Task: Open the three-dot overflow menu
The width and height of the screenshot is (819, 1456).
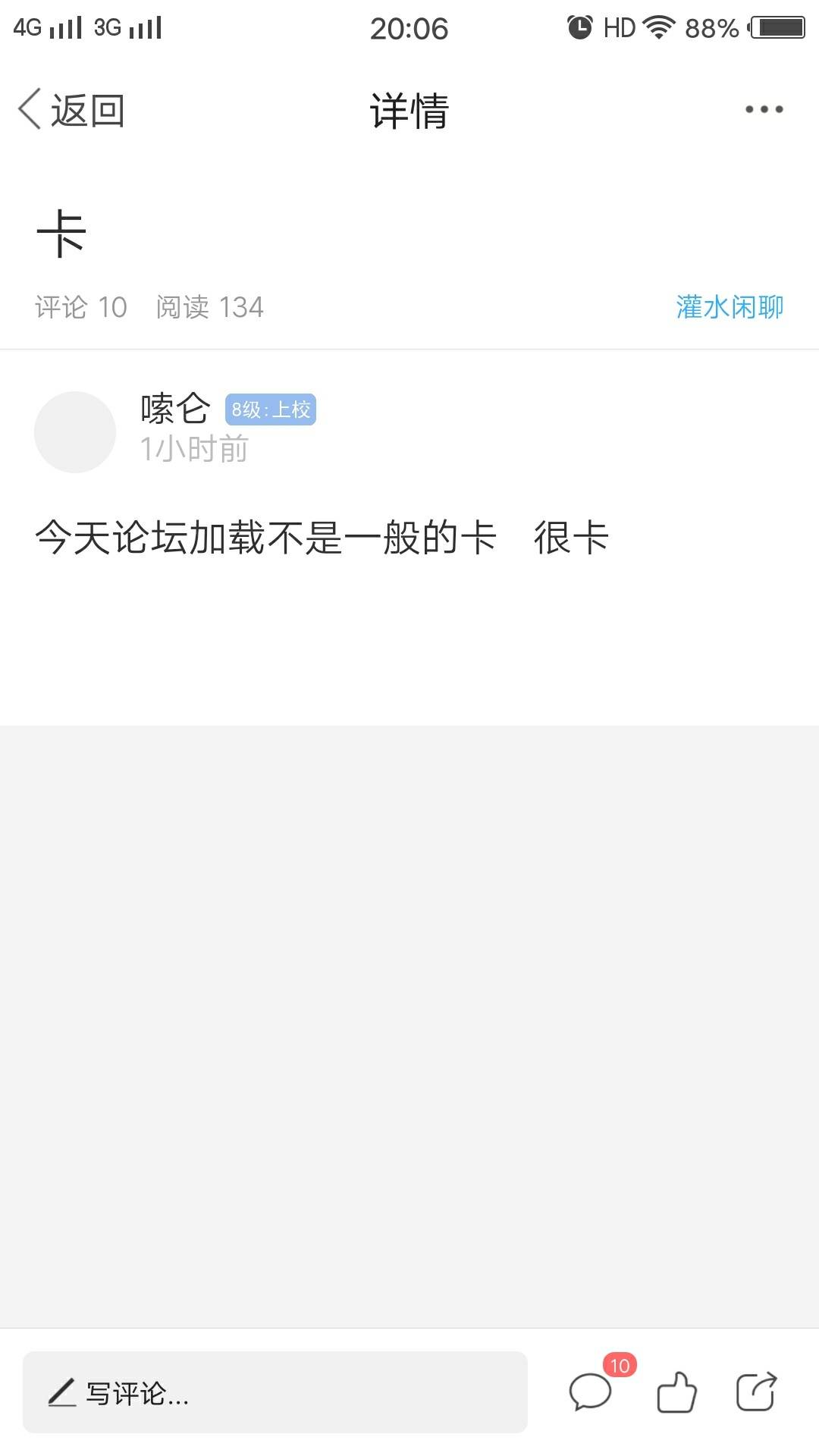Action: 764,110
